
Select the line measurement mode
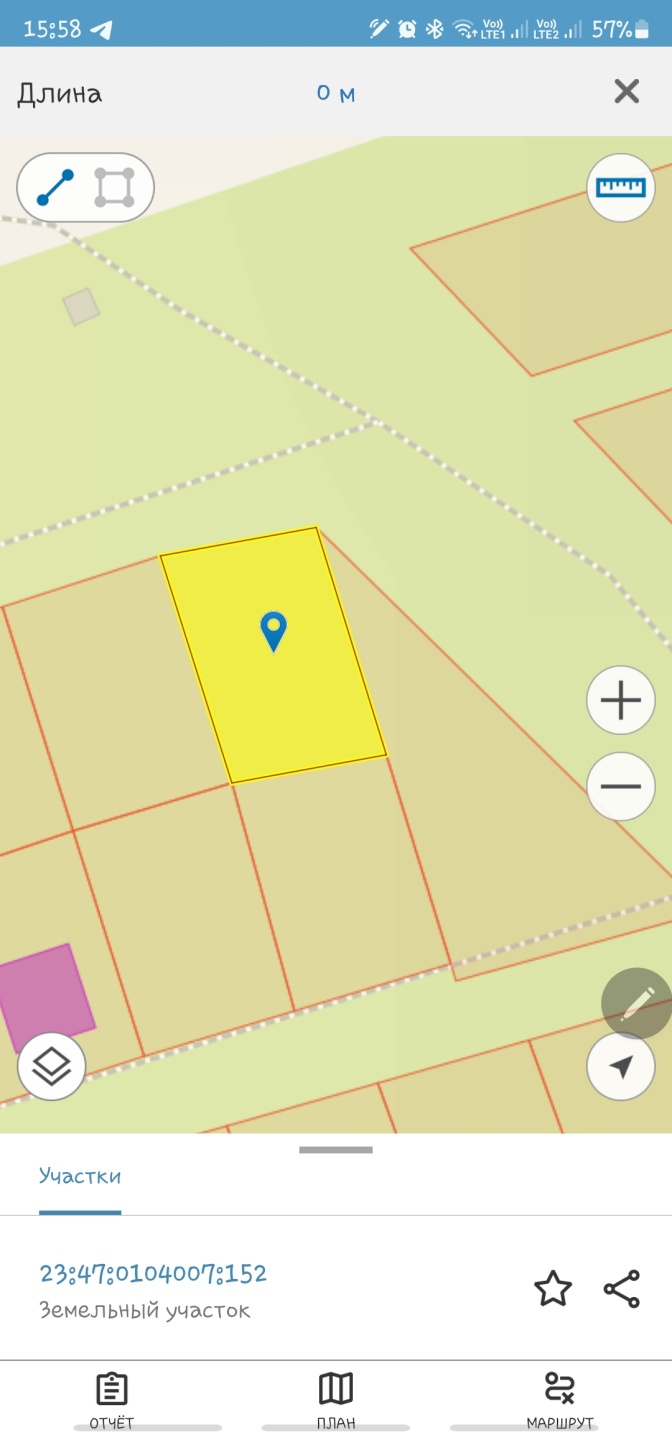55,187
